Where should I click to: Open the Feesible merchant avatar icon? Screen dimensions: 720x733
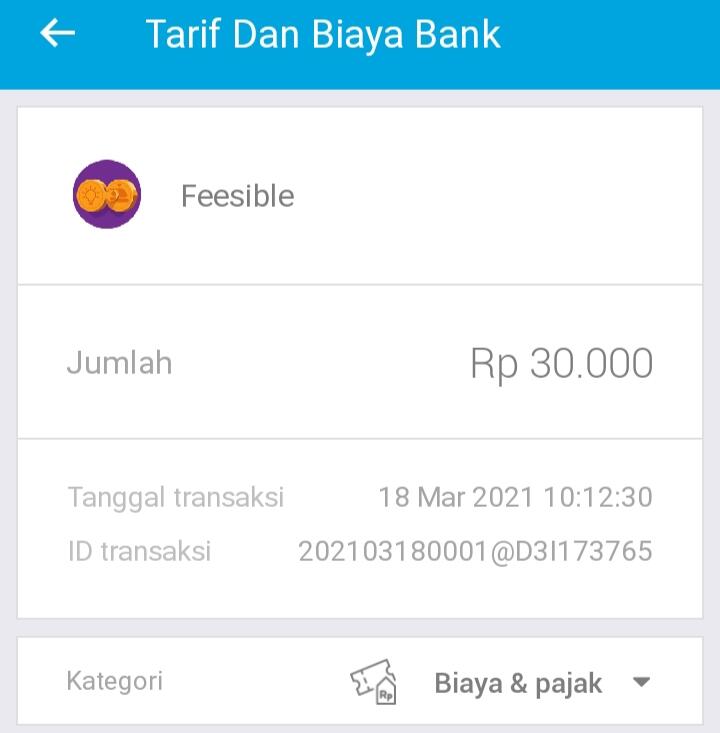[x=107, y=195]
